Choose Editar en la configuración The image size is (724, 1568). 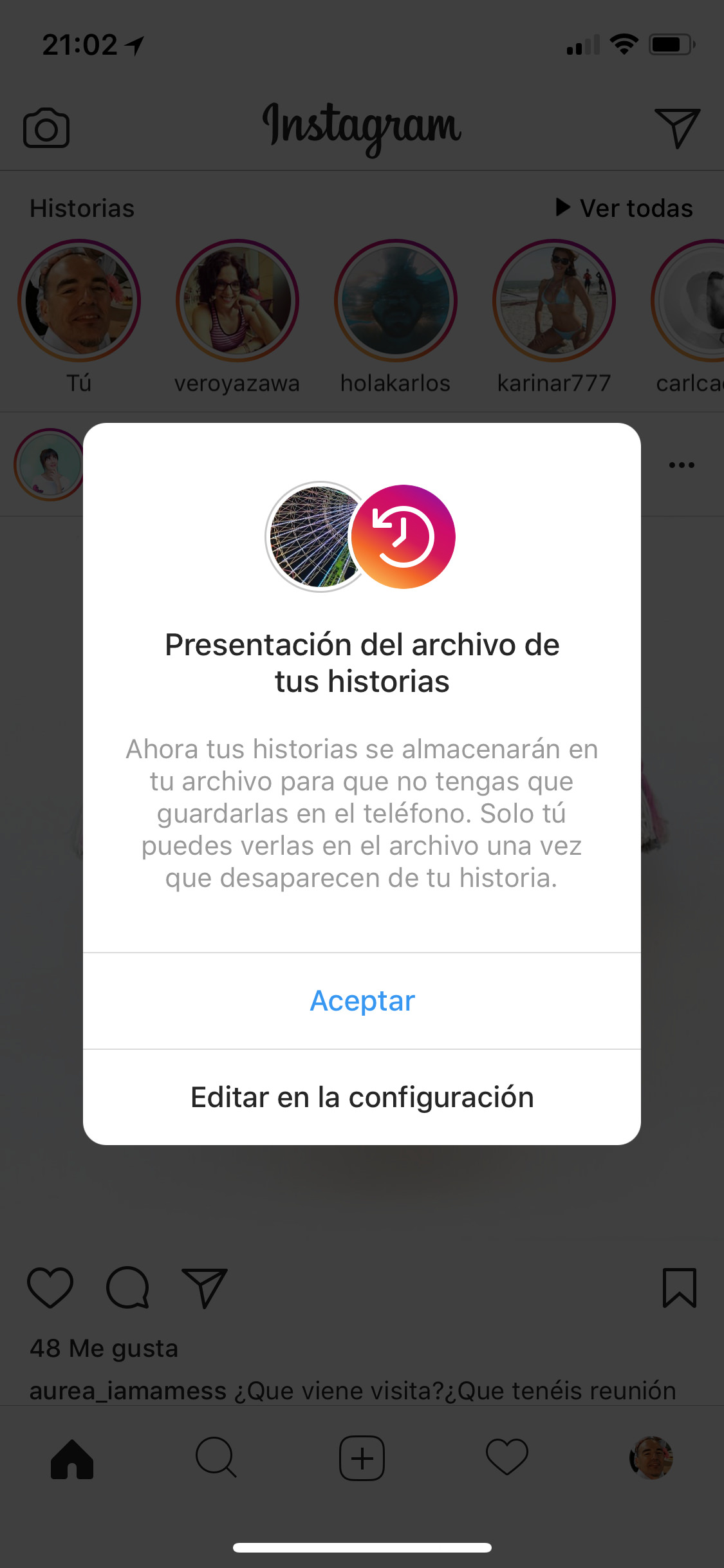(x=362, y=1097)
